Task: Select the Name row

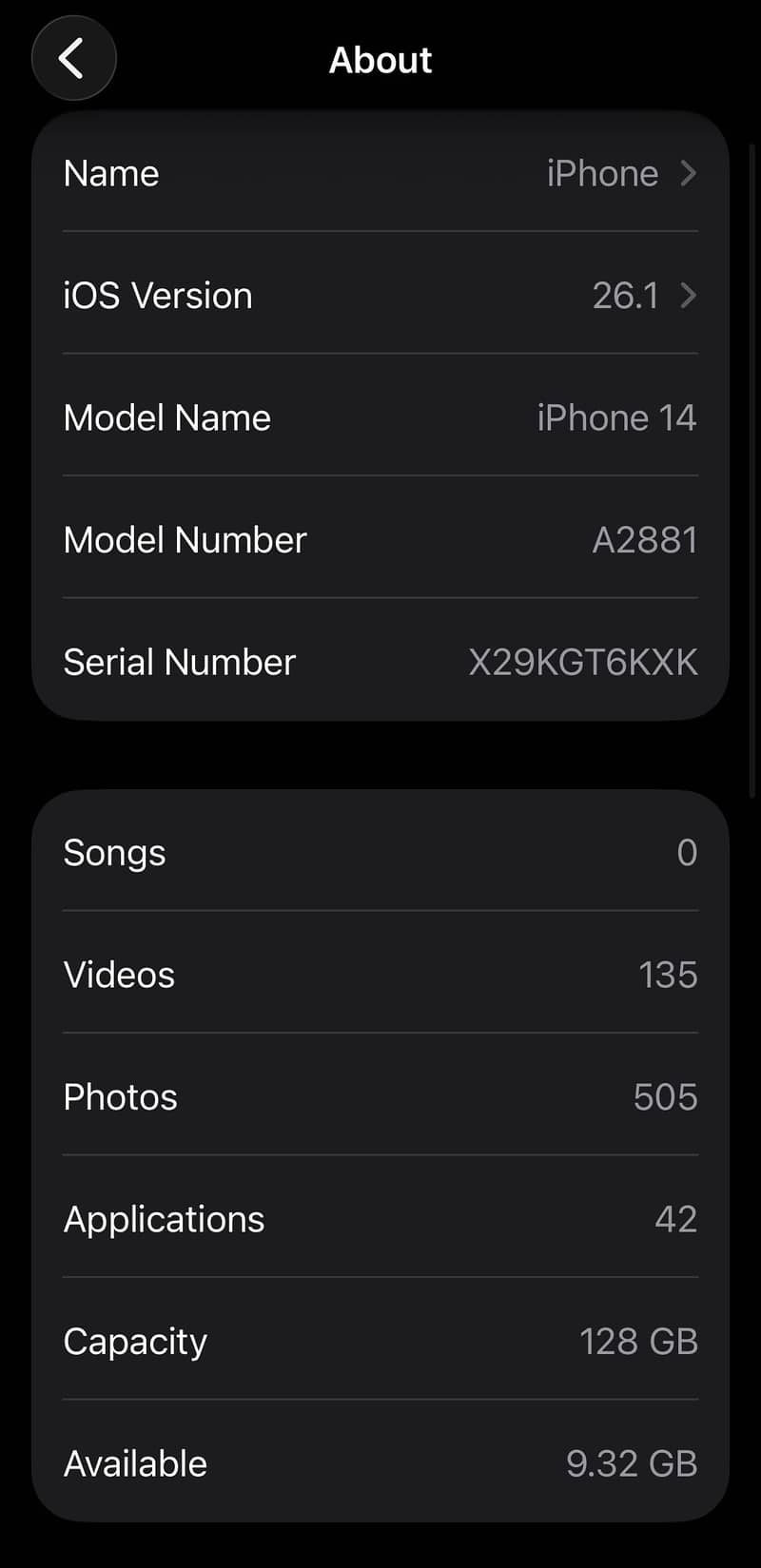Action: (x=380, y=173)
